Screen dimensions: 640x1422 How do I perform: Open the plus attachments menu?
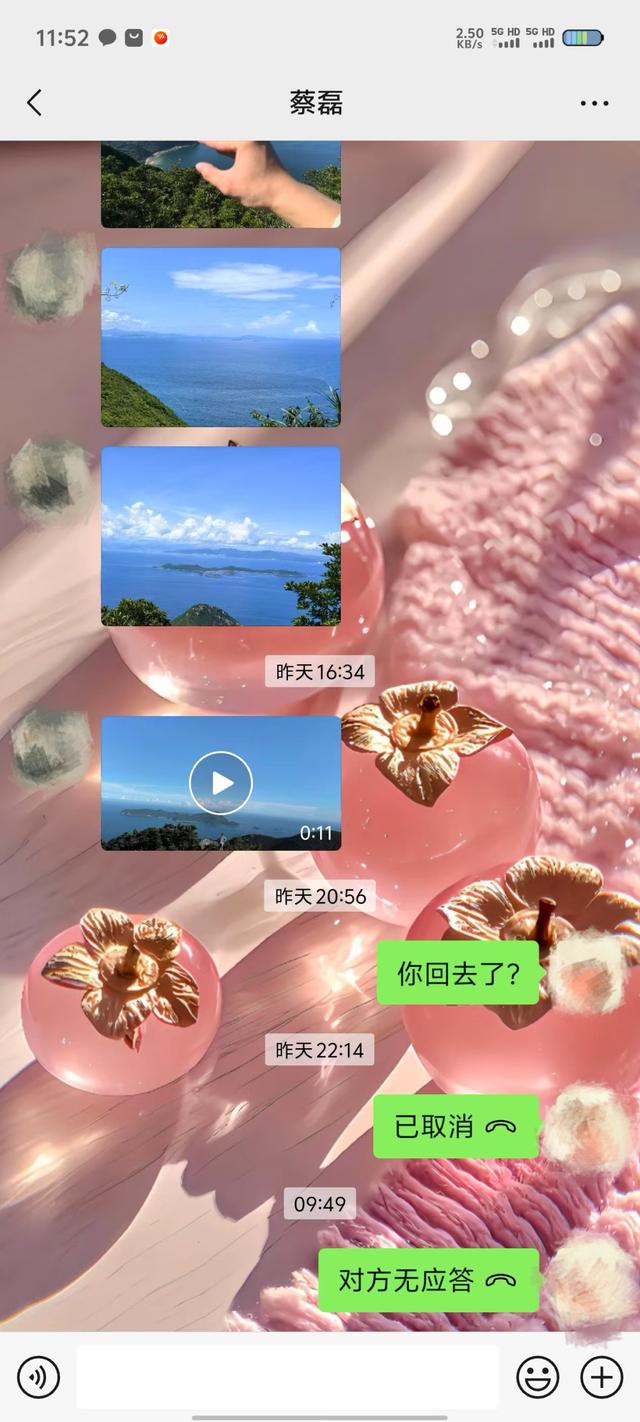tap(601, 1377)
